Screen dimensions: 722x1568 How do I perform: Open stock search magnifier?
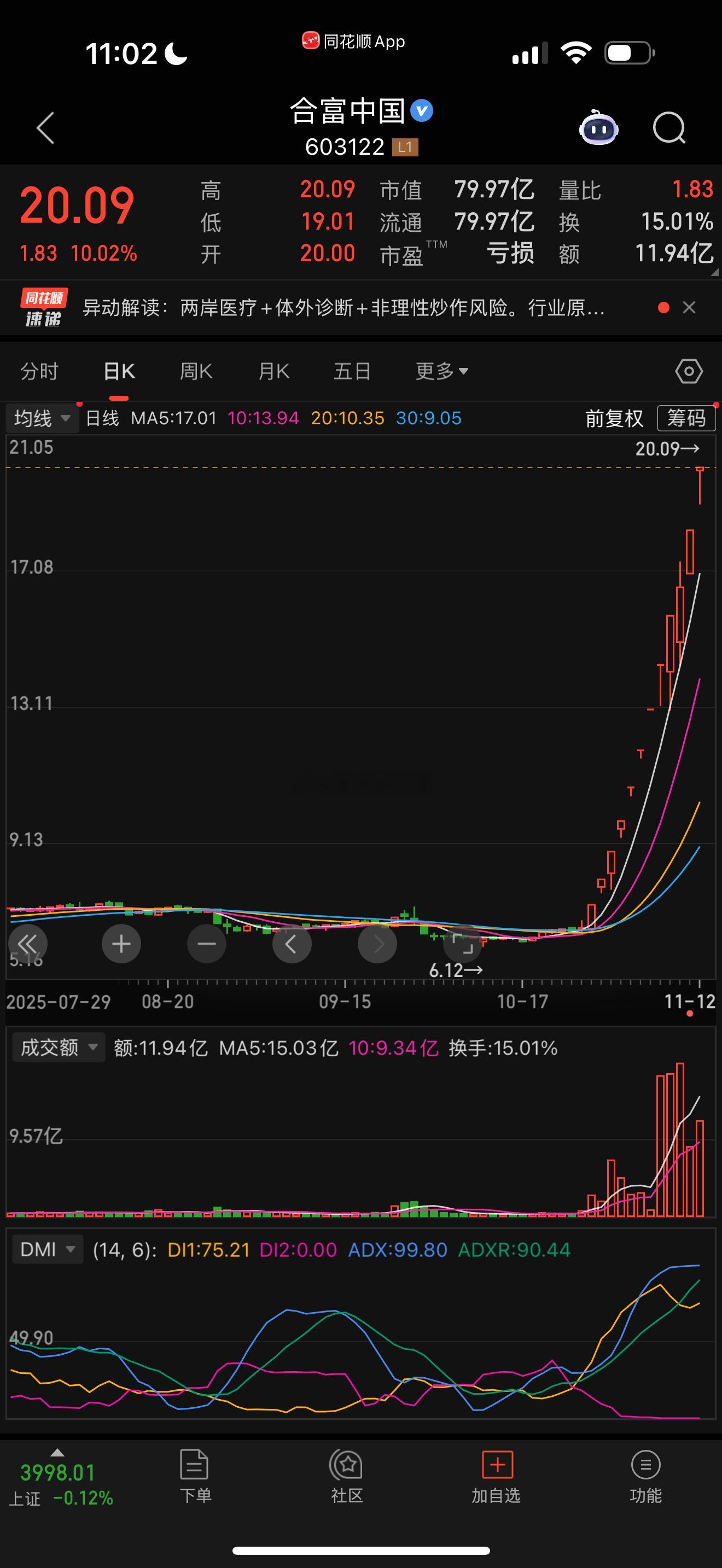668,128
